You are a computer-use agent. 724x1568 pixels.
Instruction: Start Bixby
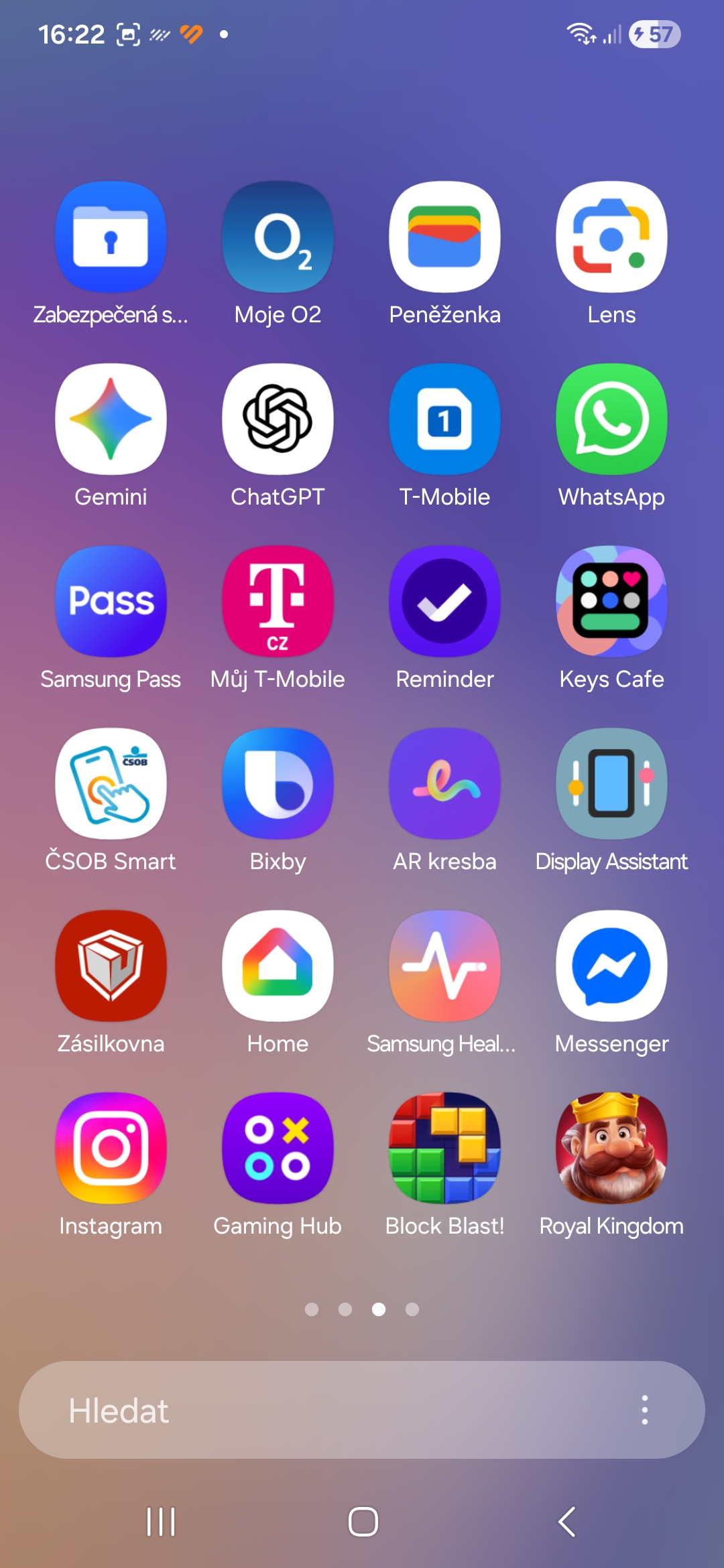click(278, 785)
